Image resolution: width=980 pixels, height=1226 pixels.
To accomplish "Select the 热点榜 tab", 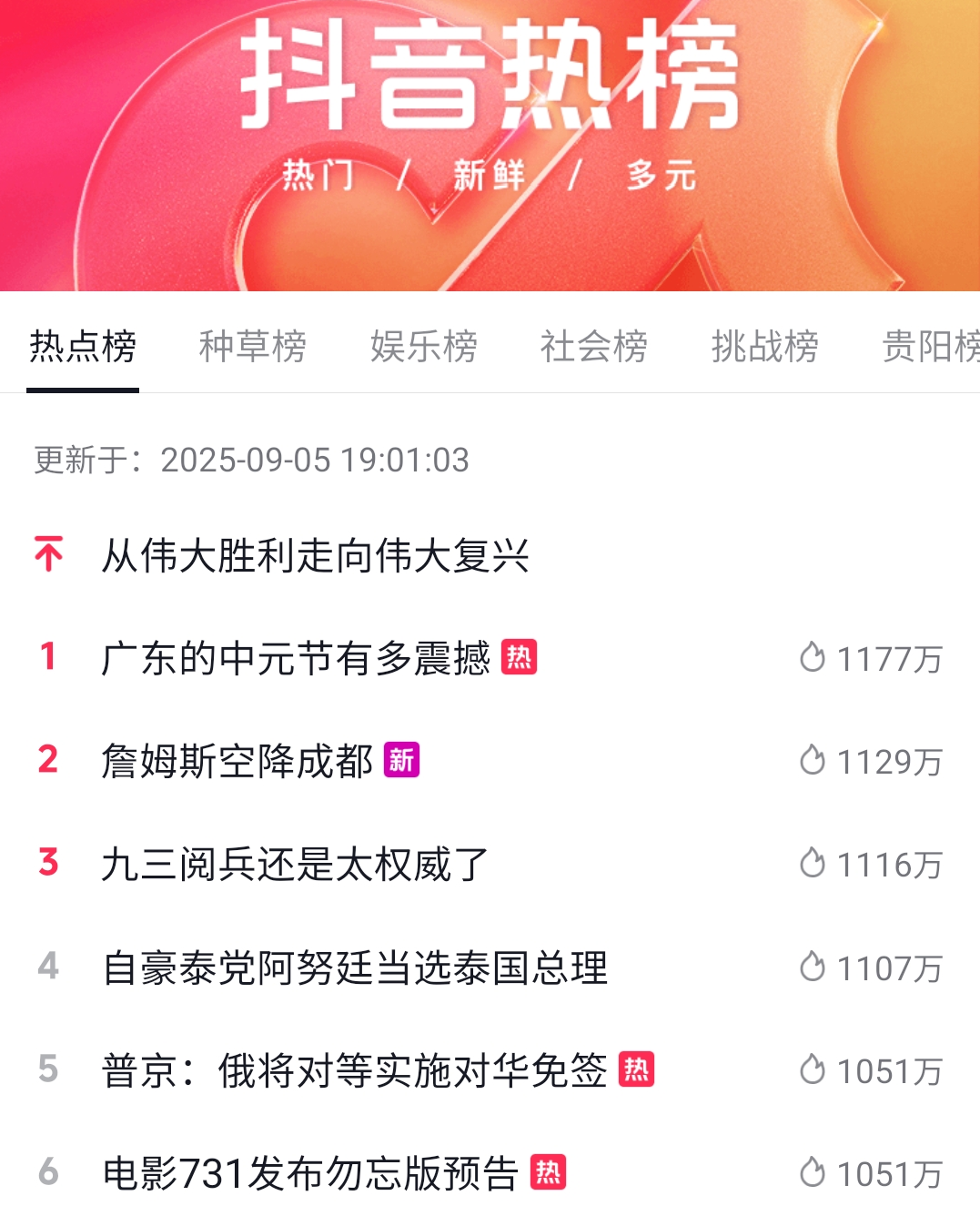I will point(83,347).
